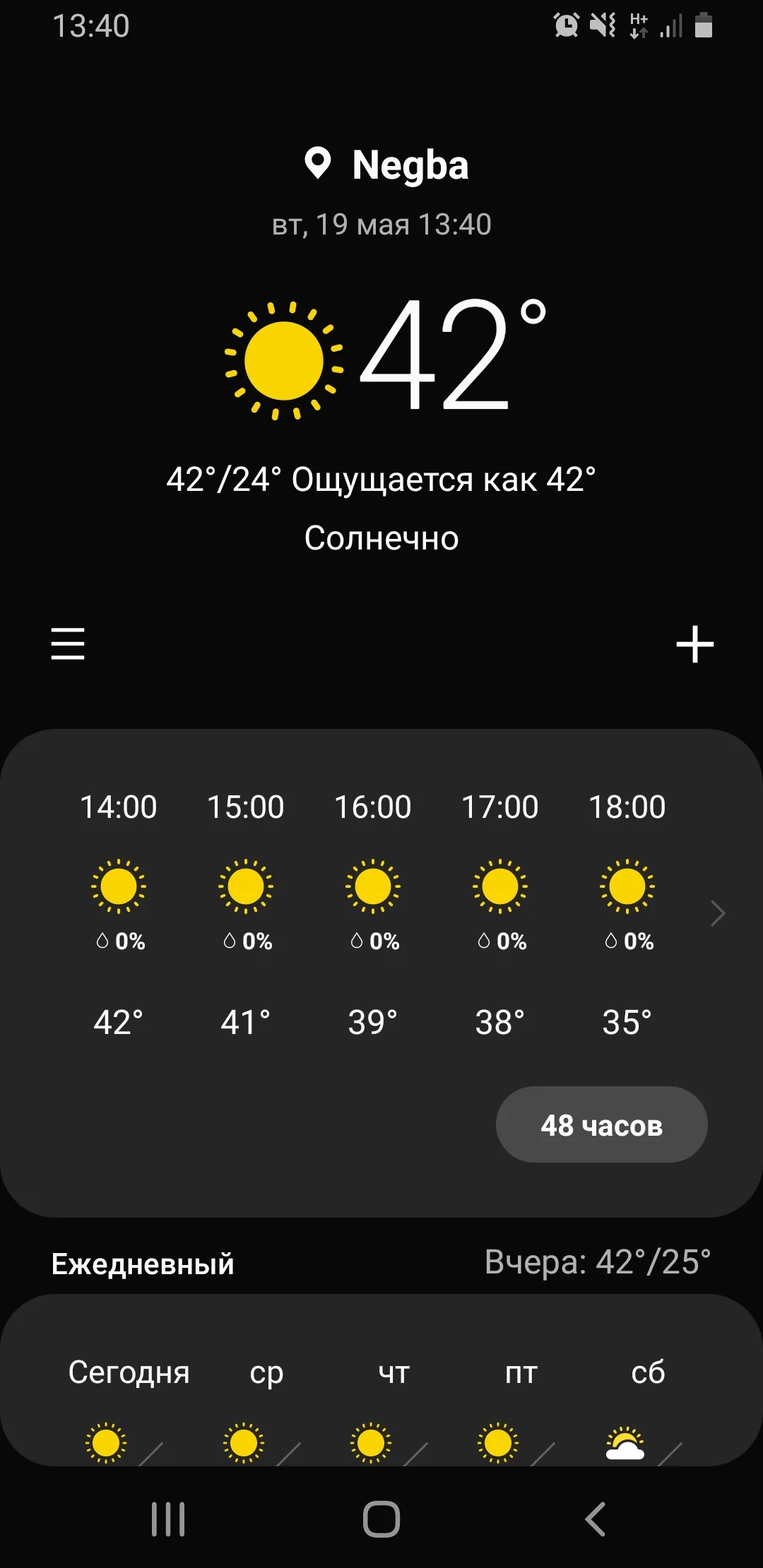763x1568 pixels.
Task: Open the hamburger menu for locations list
Action: (67, 643)
